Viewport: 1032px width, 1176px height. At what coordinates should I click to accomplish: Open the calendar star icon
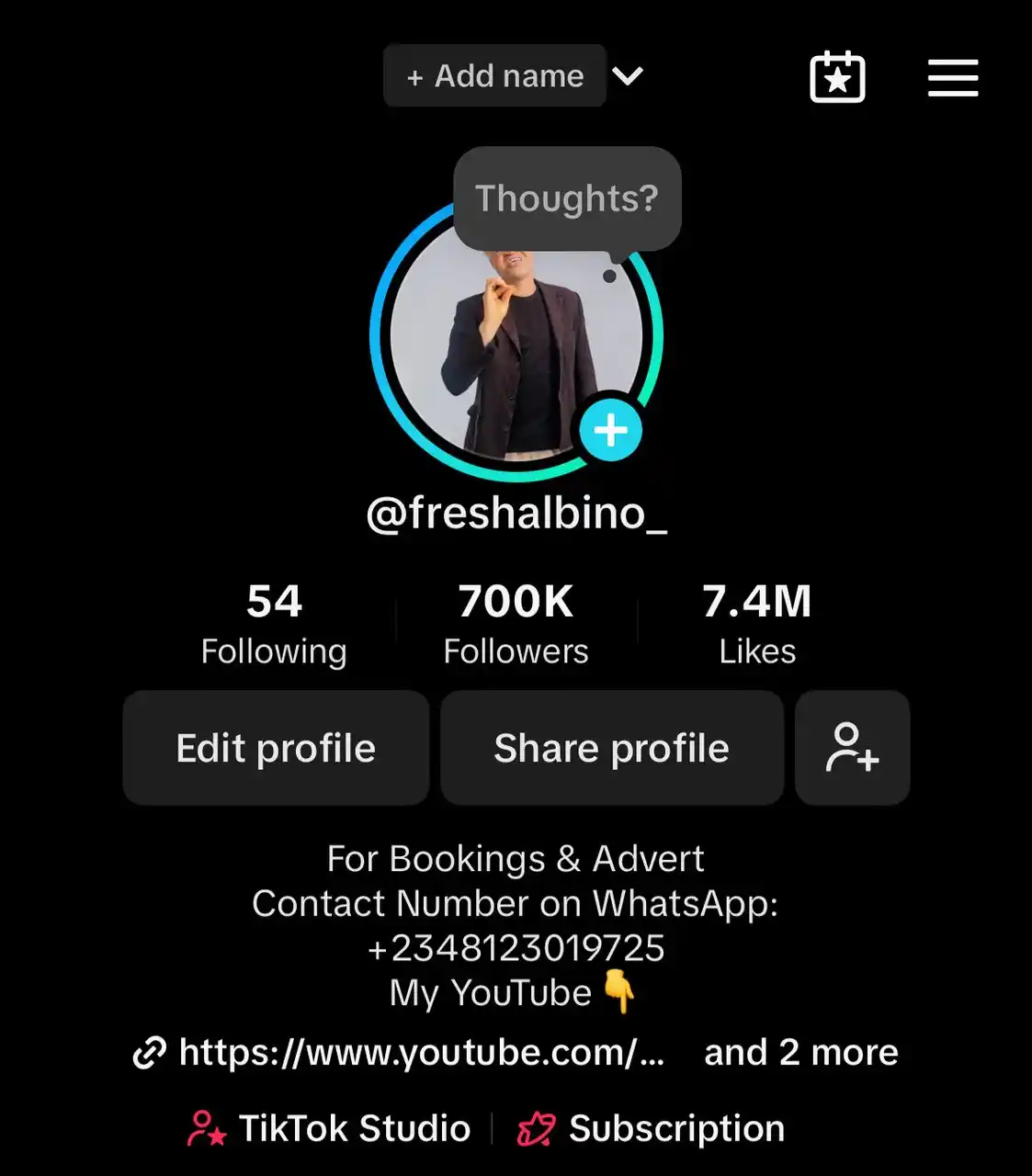pyautogui.click(x=837, y=78)
